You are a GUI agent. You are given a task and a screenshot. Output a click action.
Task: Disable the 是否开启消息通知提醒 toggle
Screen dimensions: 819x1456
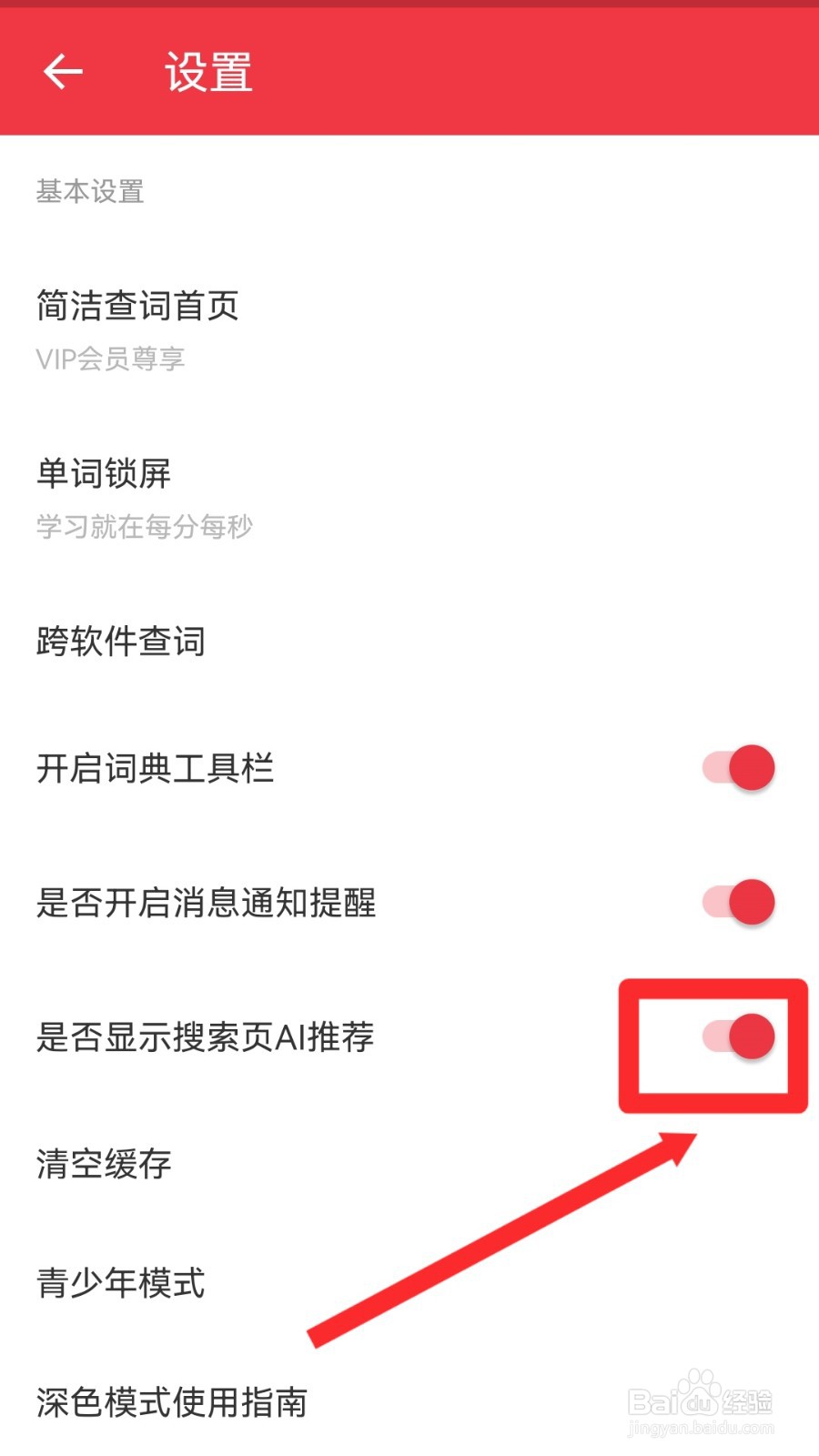(739, 903)
